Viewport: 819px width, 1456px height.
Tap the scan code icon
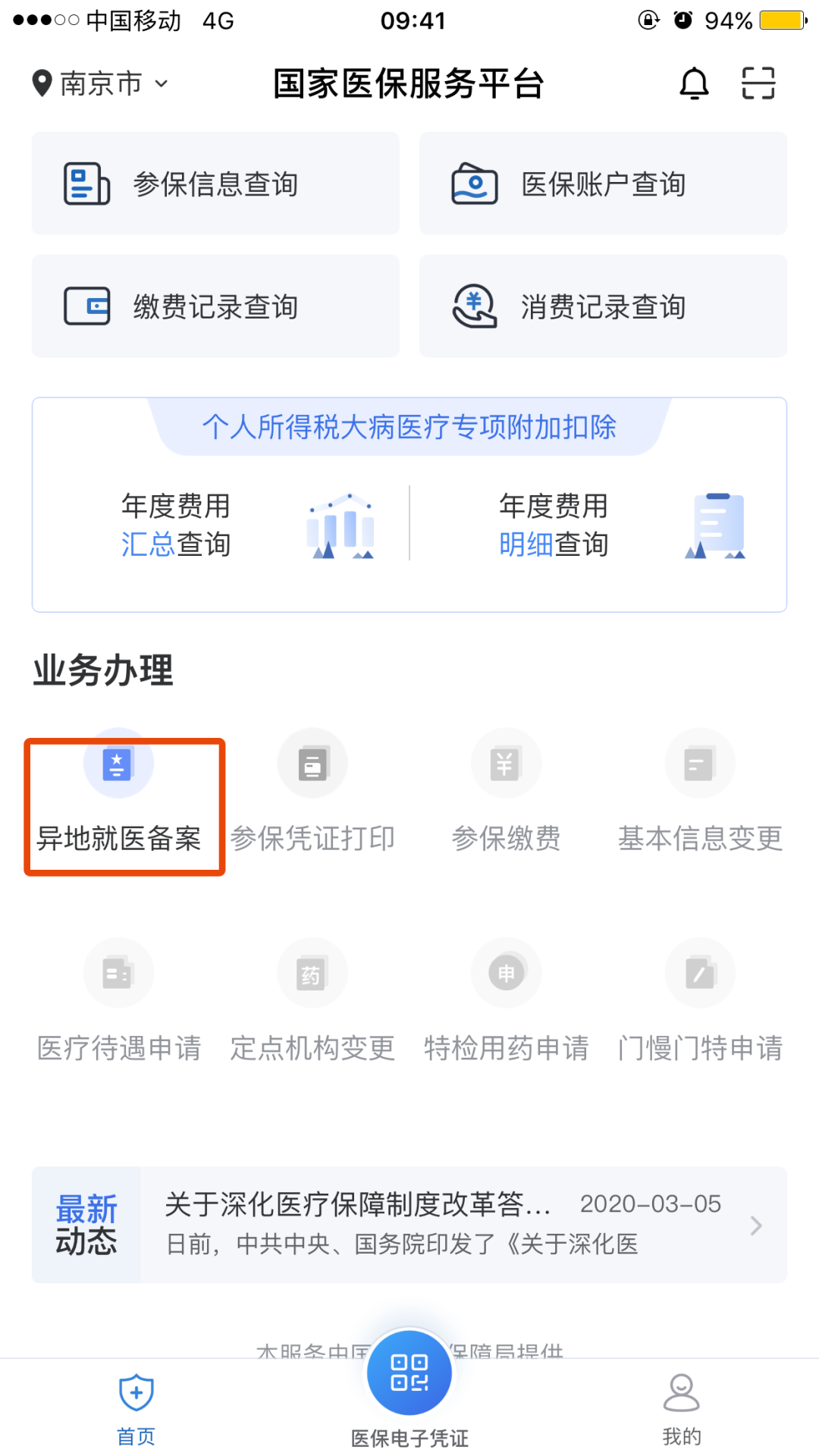tap(758, 83)
